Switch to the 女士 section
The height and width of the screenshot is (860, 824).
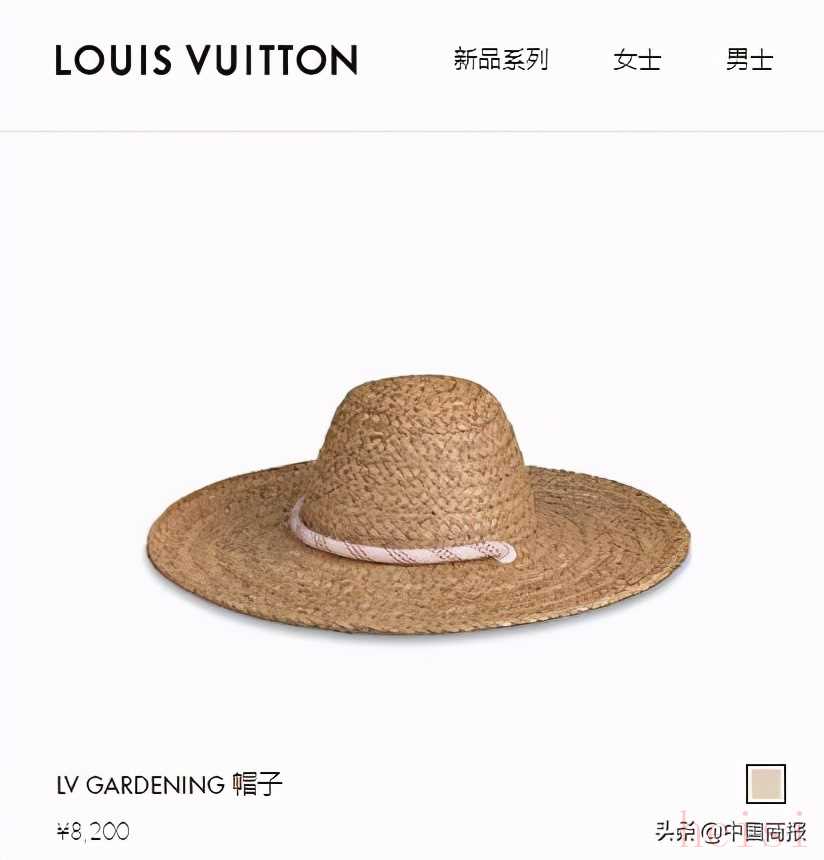[637, 60]
